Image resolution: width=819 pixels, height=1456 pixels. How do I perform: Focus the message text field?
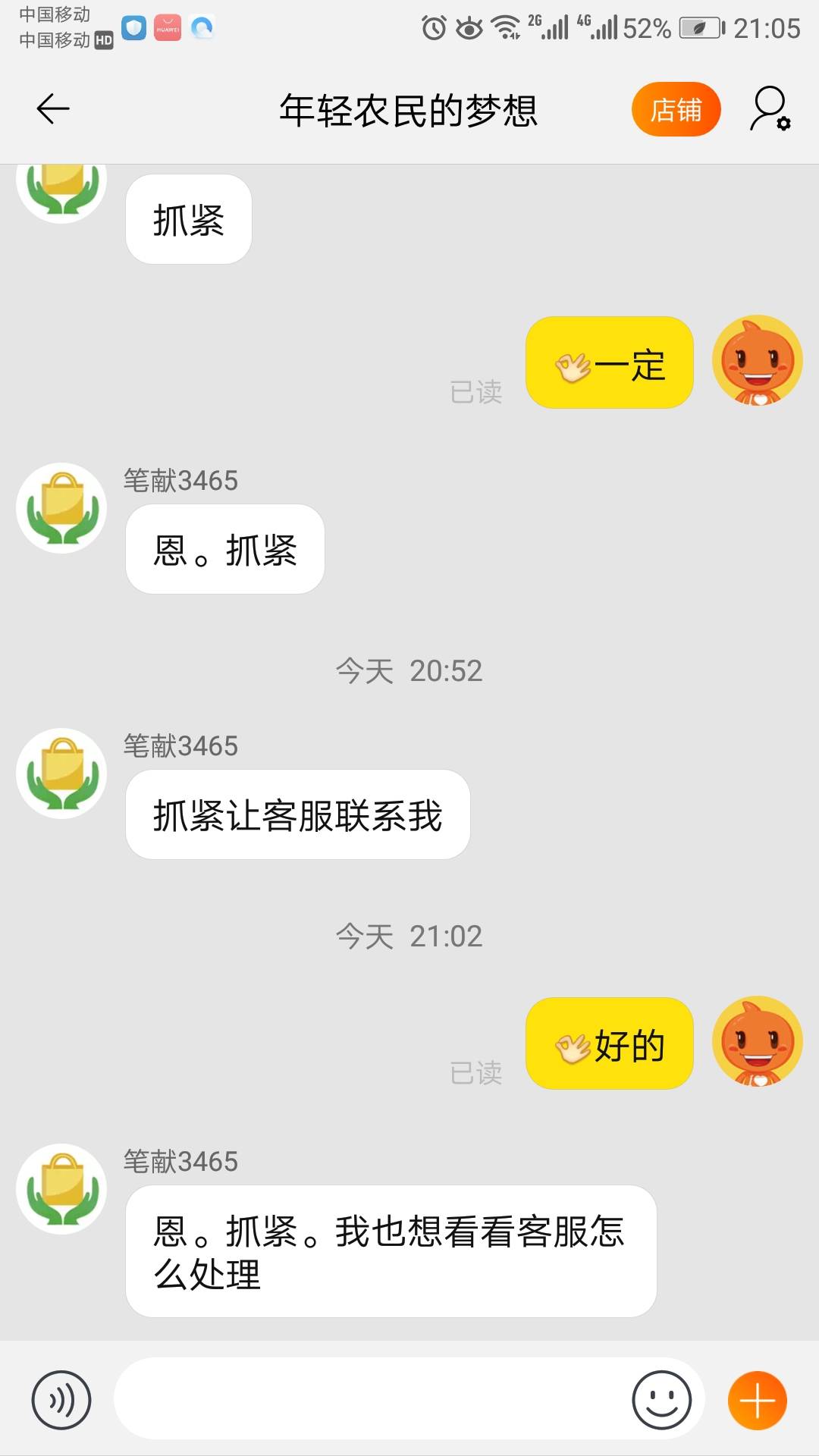click(x=372, y=1400)
